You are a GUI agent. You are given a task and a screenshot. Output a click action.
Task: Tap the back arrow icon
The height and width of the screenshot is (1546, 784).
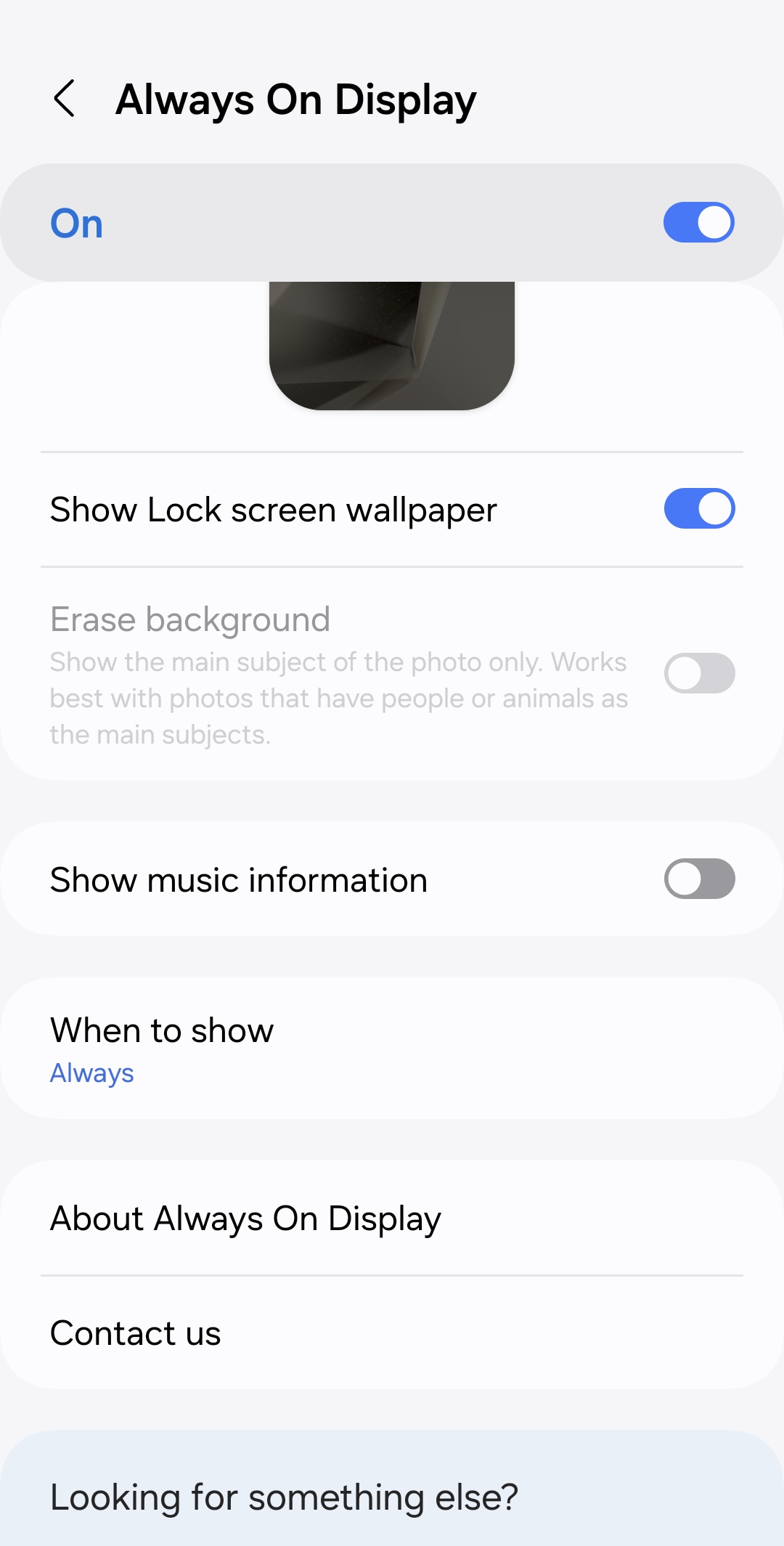pyautogui.click(x=66, y=99)
